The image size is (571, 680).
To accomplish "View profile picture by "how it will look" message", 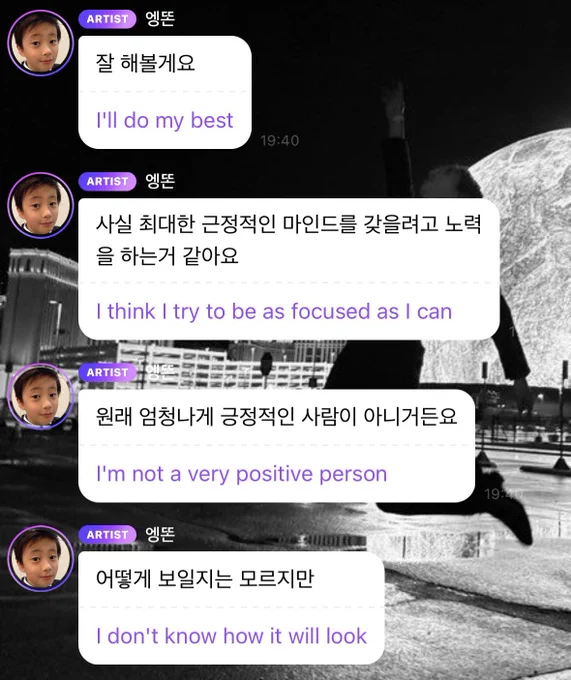I will tap(41, 559).
